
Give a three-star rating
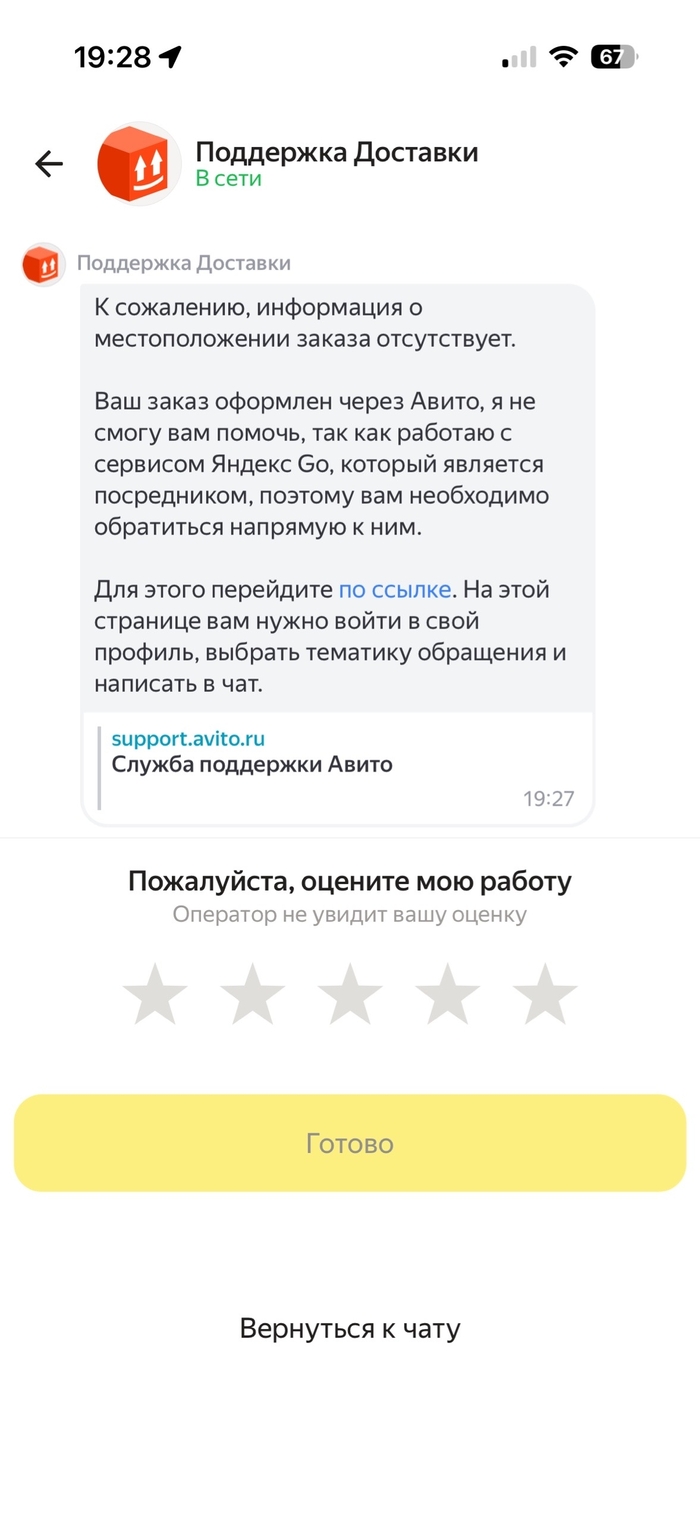tap(350, 995)
